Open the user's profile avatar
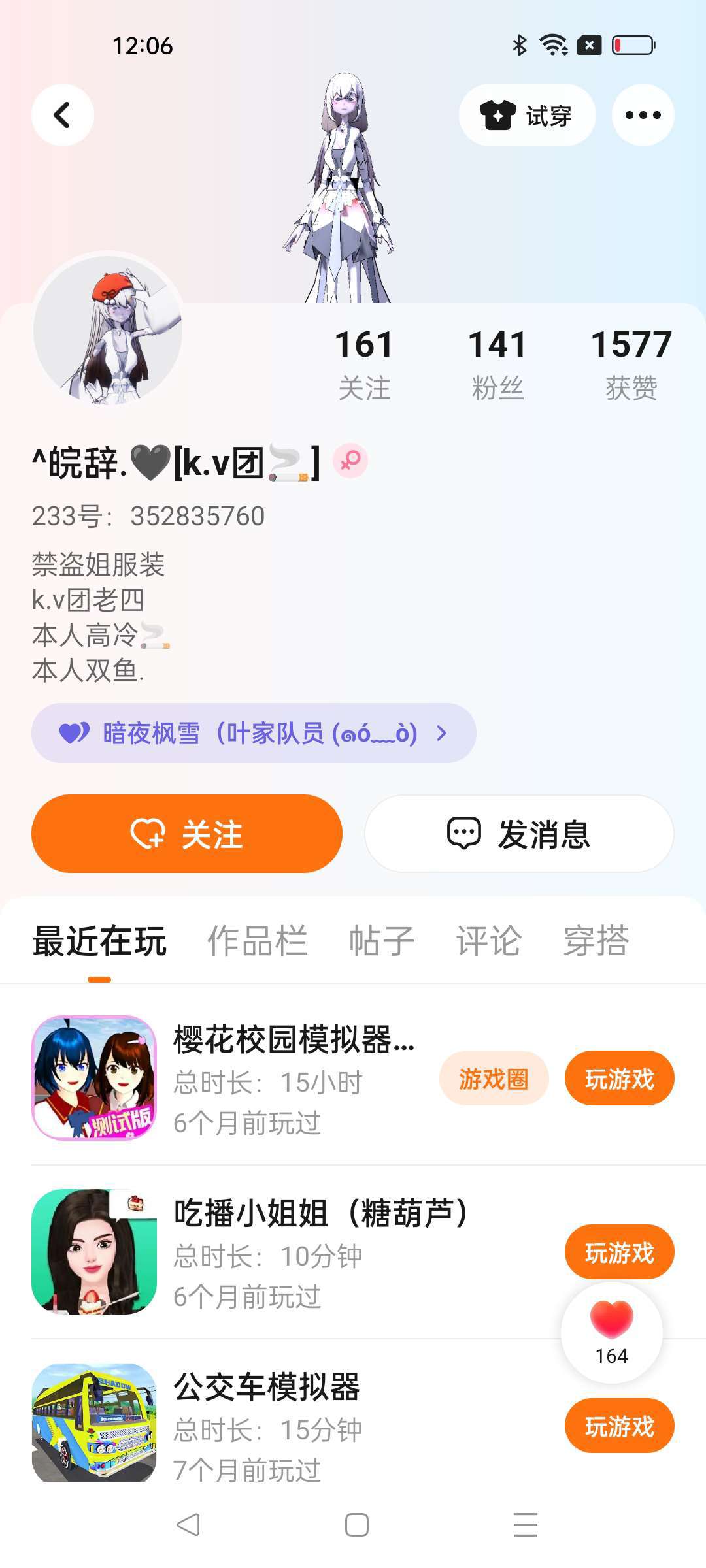 (x=108, y=329)
